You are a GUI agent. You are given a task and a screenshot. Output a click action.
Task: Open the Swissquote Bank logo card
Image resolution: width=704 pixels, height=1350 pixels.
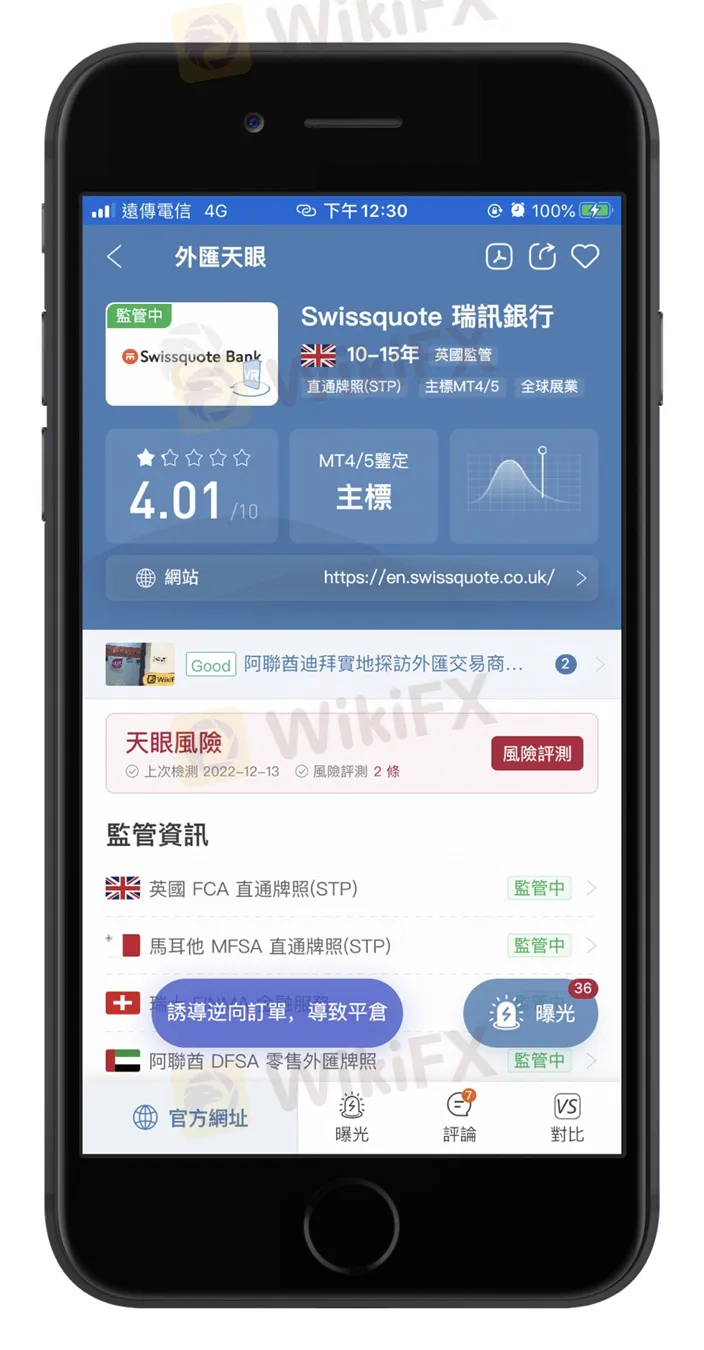point(192,354)
